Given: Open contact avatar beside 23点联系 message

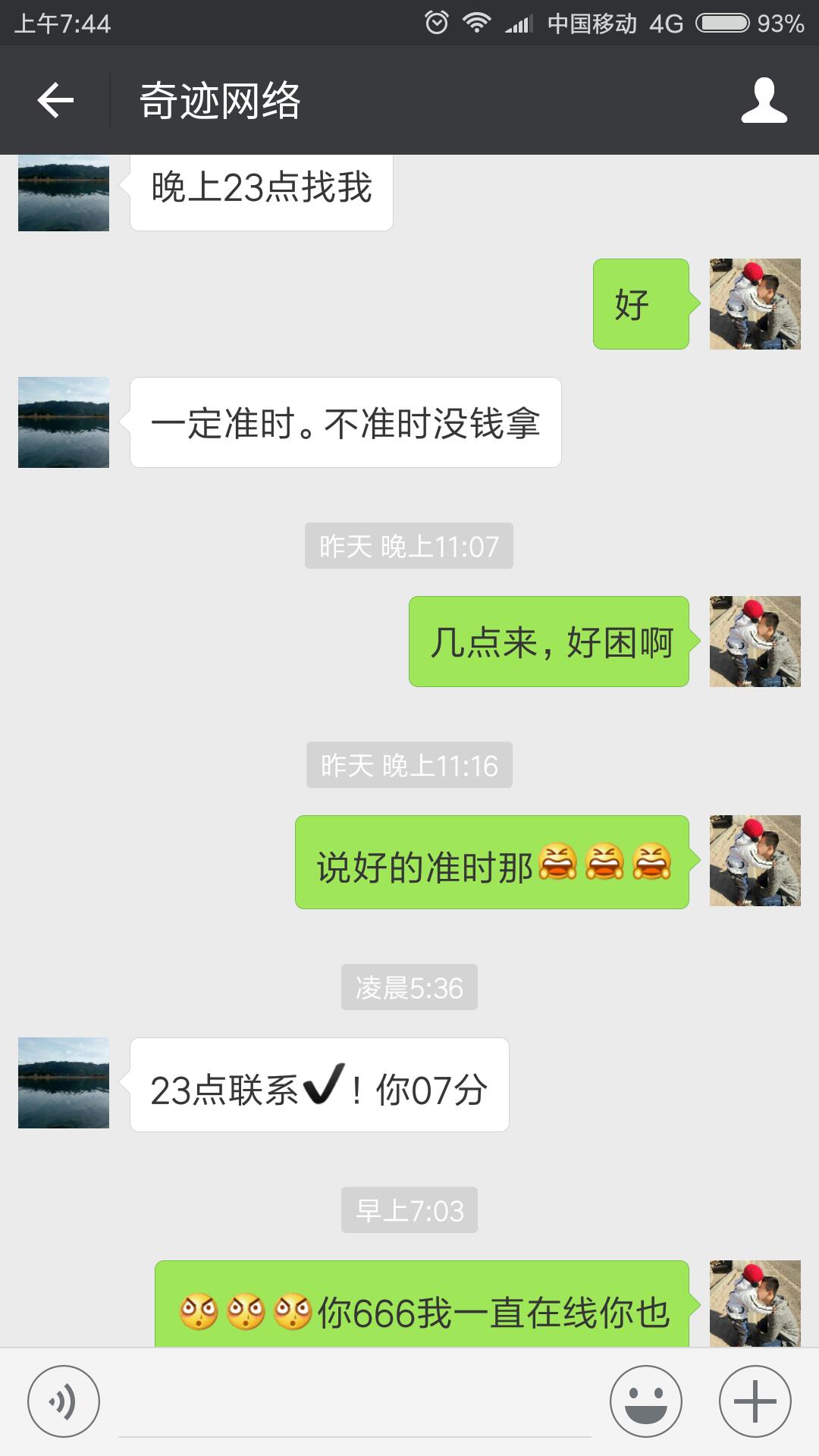Looking at the screenshot, I should click(64, 1083).
